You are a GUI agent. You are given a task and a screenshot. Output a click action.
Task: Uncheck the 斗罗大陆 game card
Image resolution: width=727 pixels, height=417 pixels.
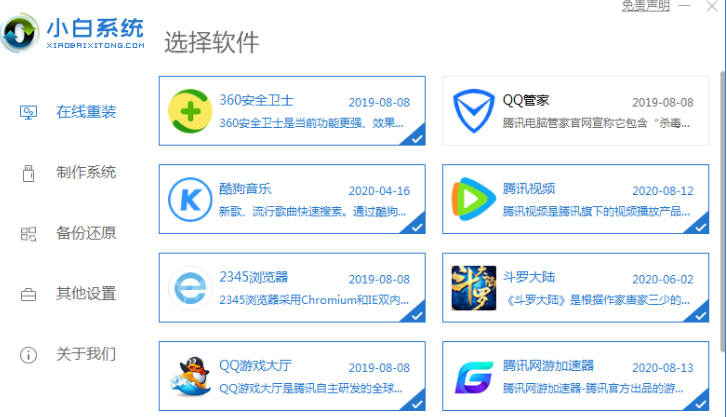coord(575,287)
